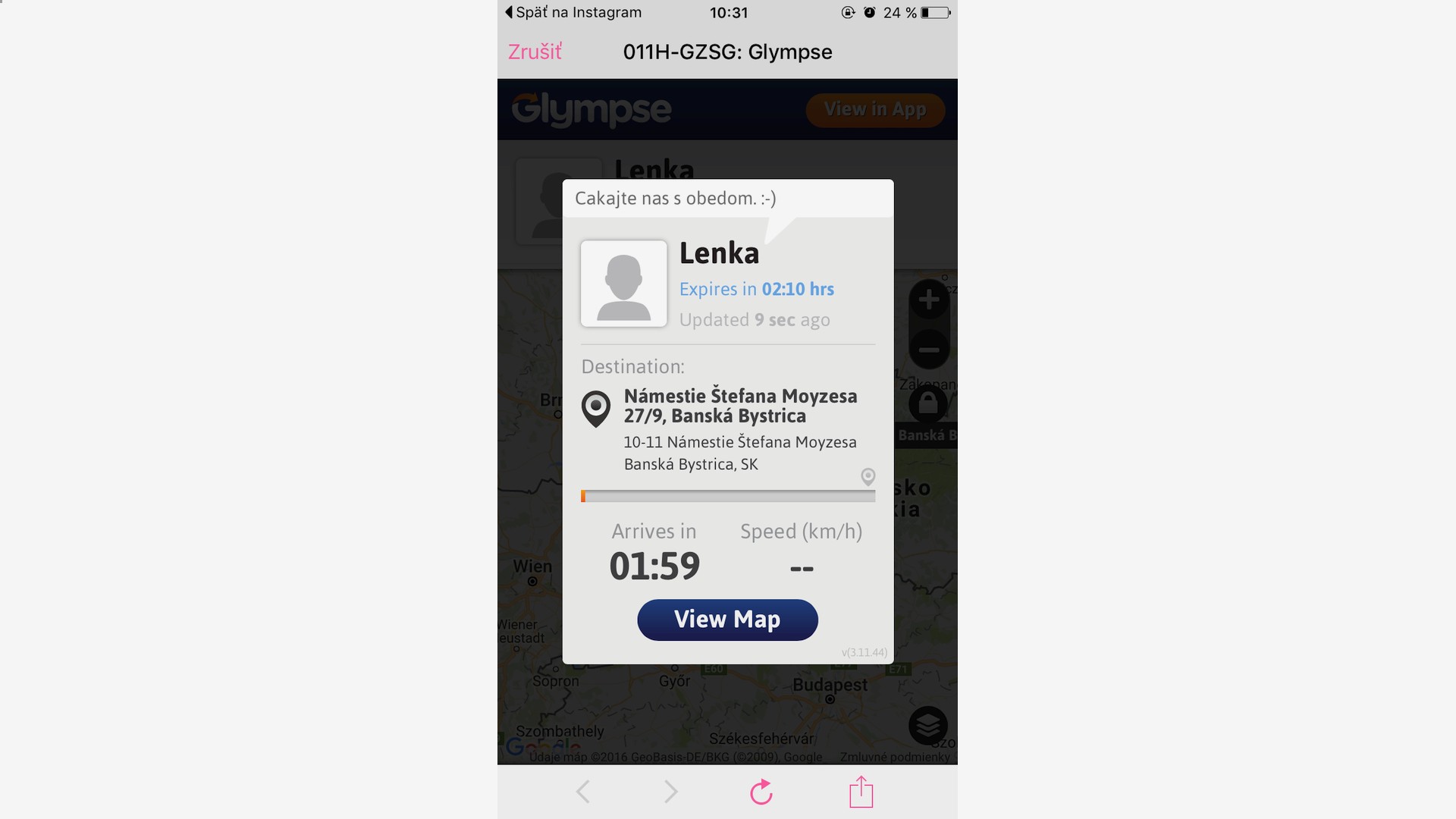Tap Zrušiť to close the browser
This screenshot has width=1456, height=819.
pyautogui.click(x=535, y=52)
